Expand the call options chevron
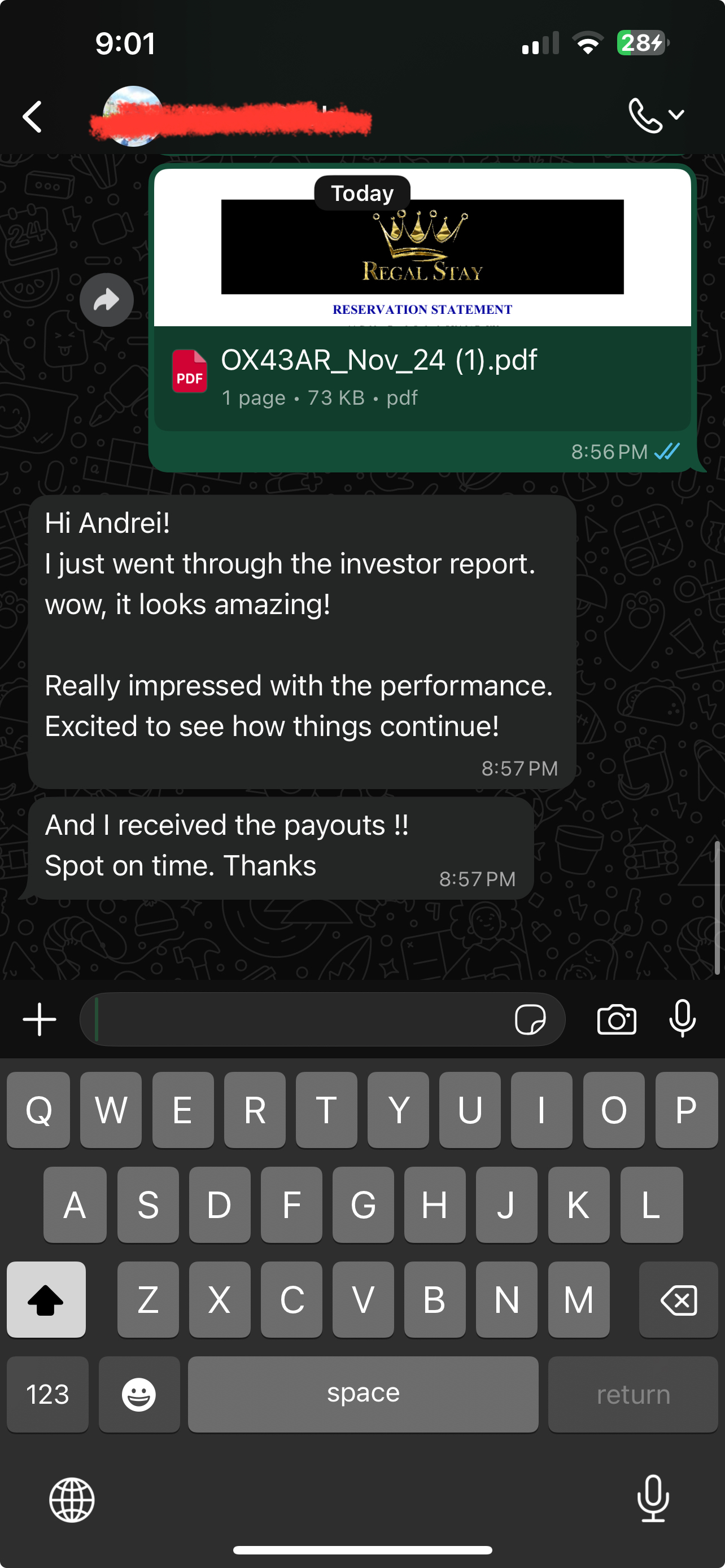The width and height of the screenshot is (725, 1568). (x=676, y=113)
